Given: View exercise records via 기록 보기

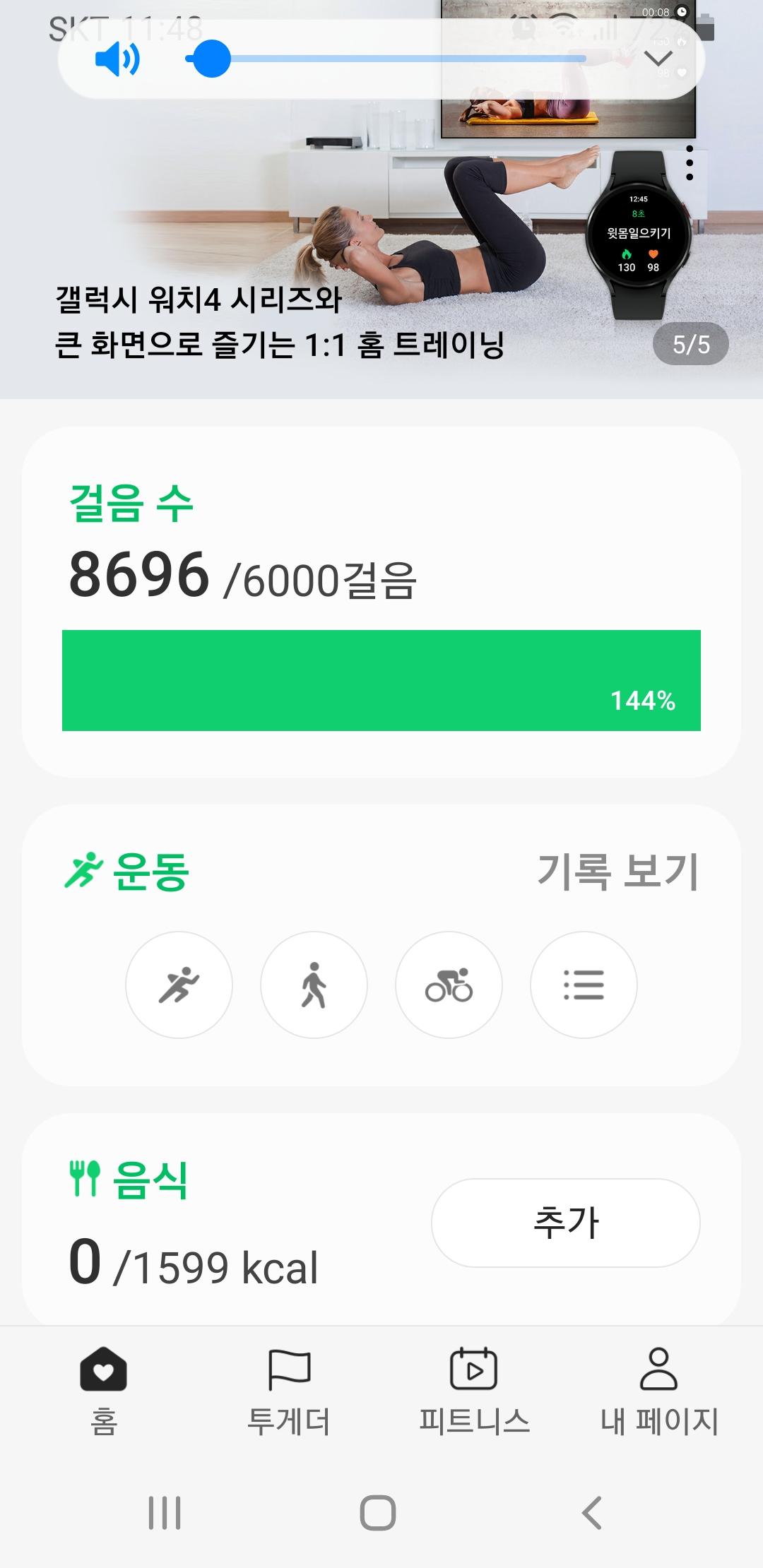Looking at the screenshot, I should click(617, 871).
